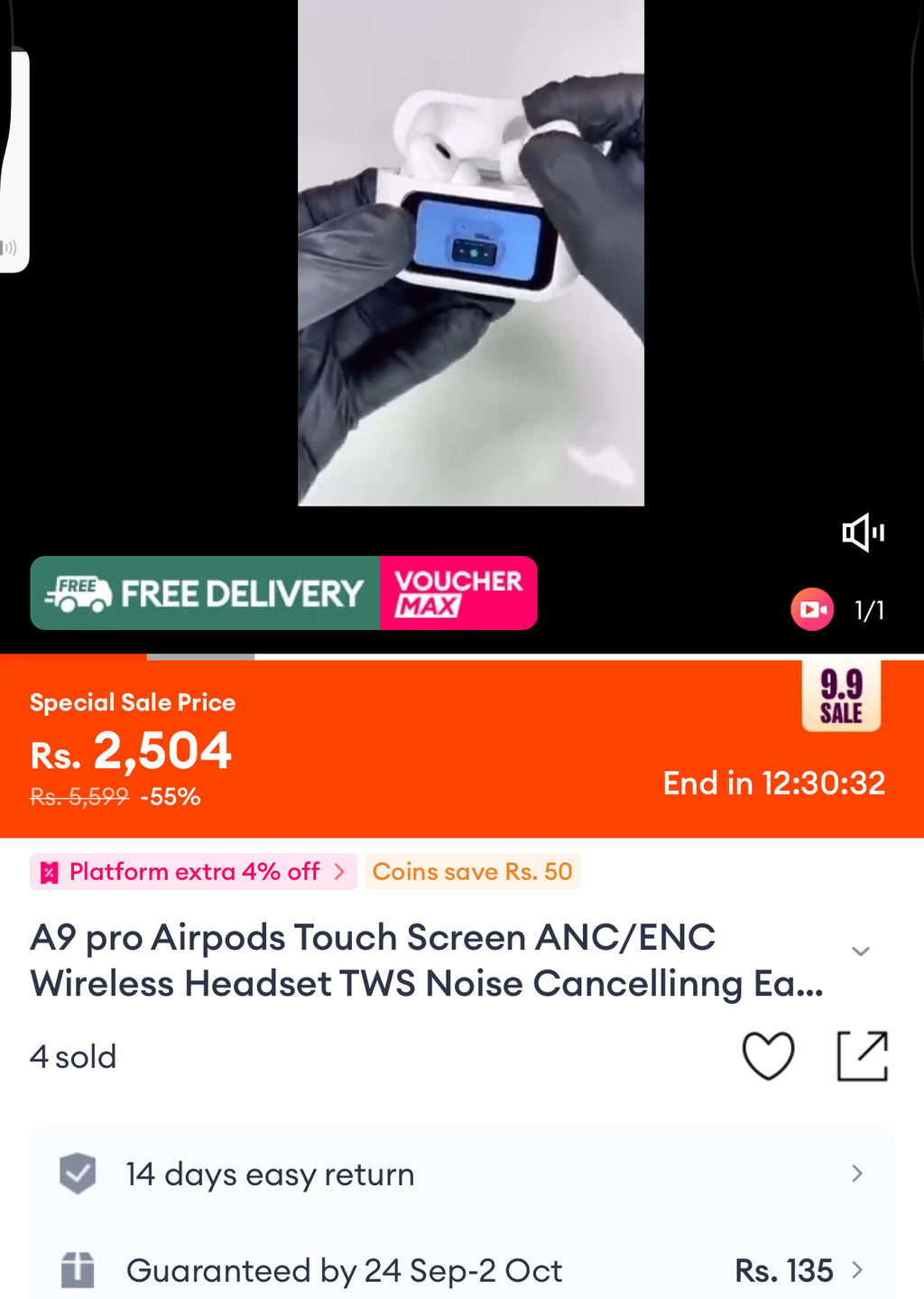Open 14 days easy return details
The image size is (924, 1299).
click(x=461, y=1174)
